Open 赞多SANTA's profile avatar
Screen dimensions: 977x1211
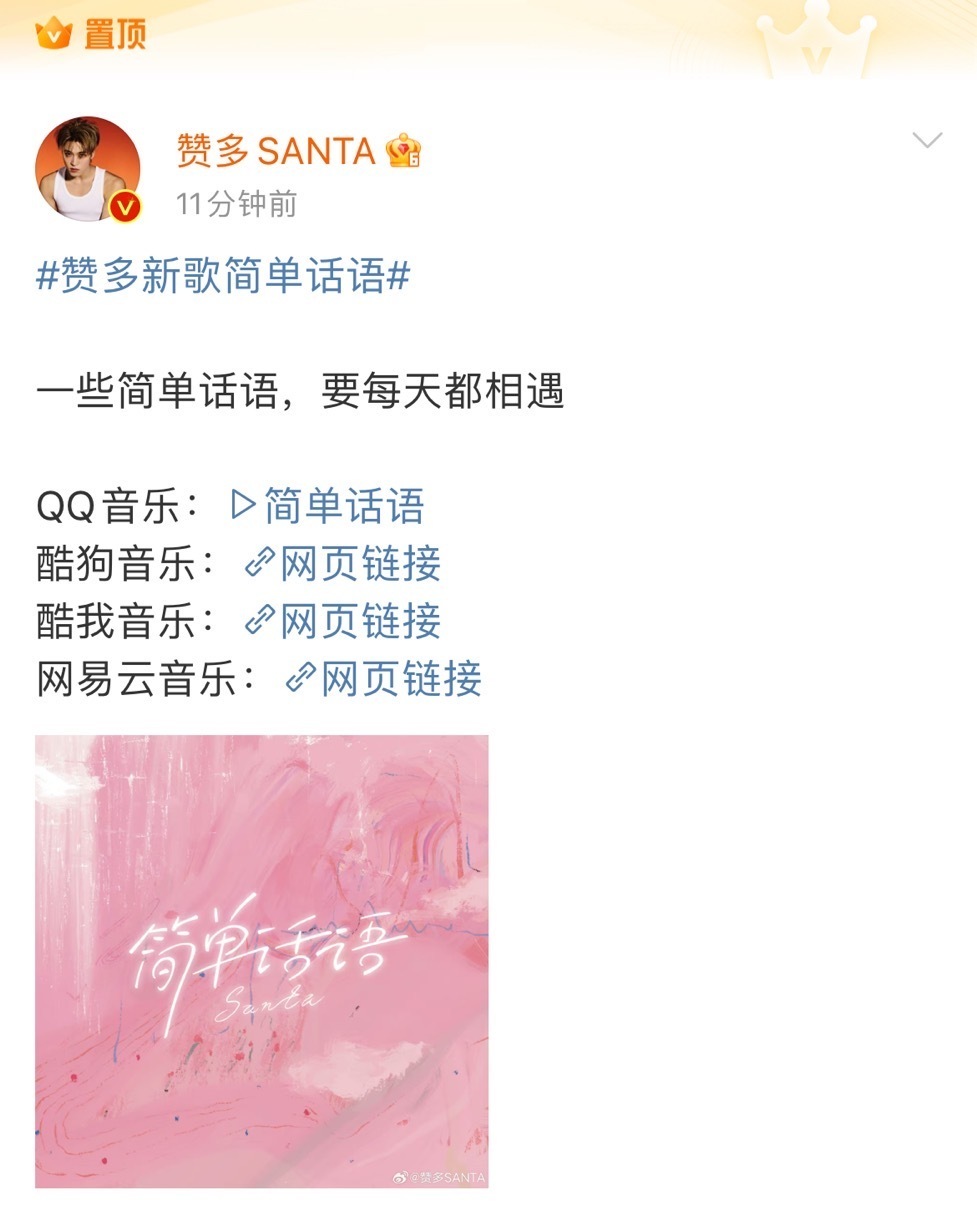pyautogui.click(x=87, y=168)
